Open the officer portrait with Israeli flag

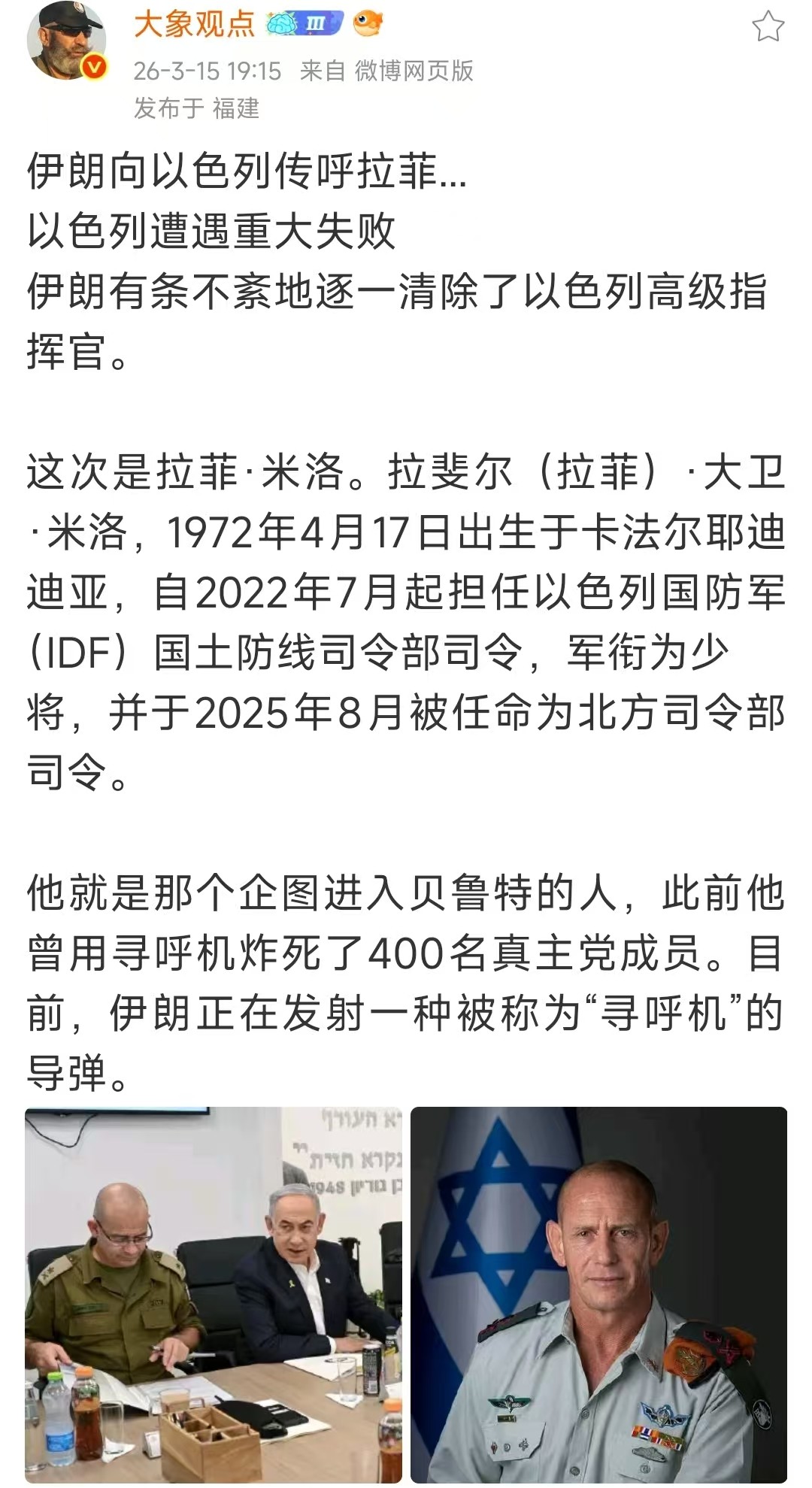598,1293
